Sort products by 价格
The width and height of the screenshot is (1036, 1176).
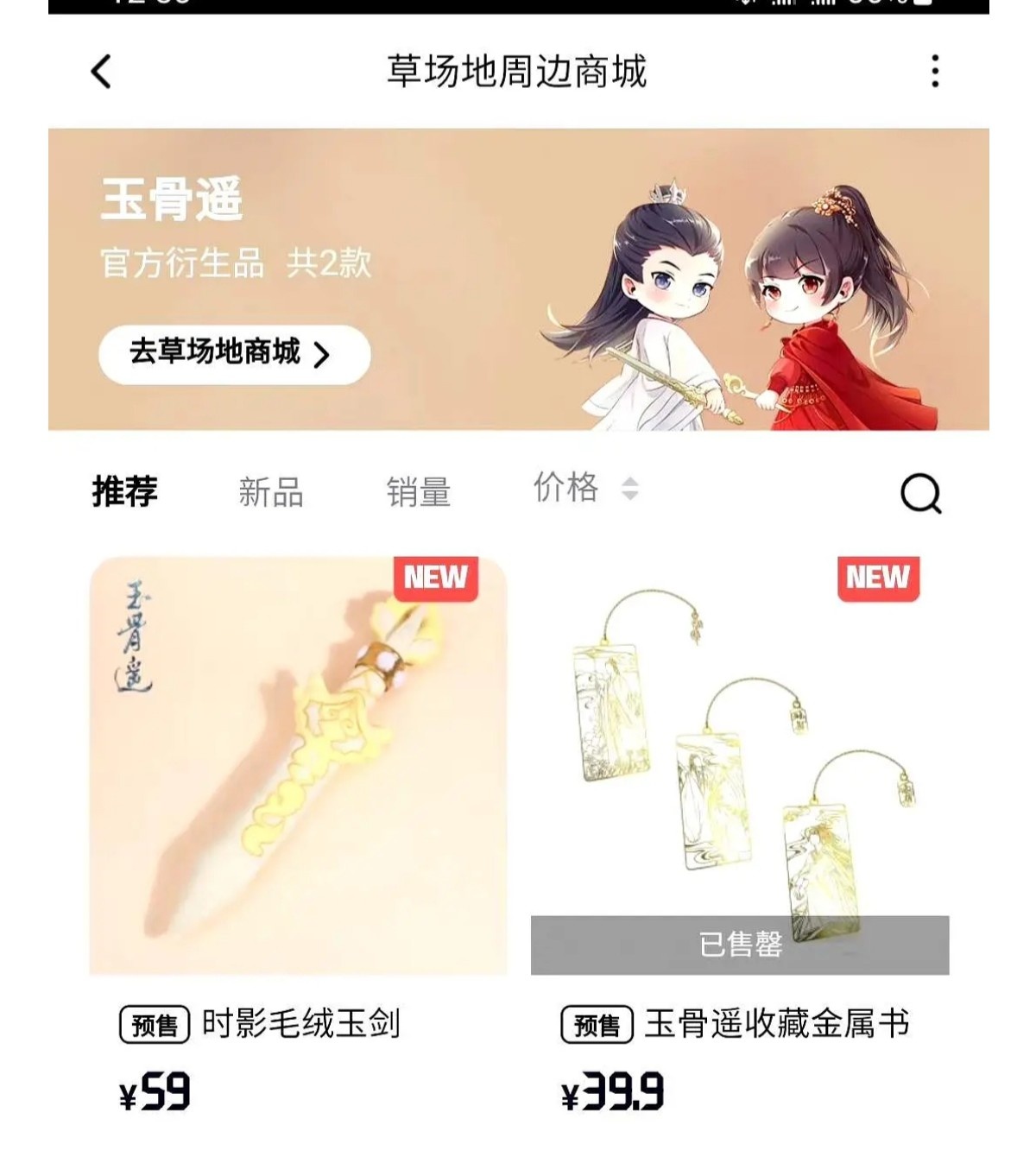tap(584, 489)
